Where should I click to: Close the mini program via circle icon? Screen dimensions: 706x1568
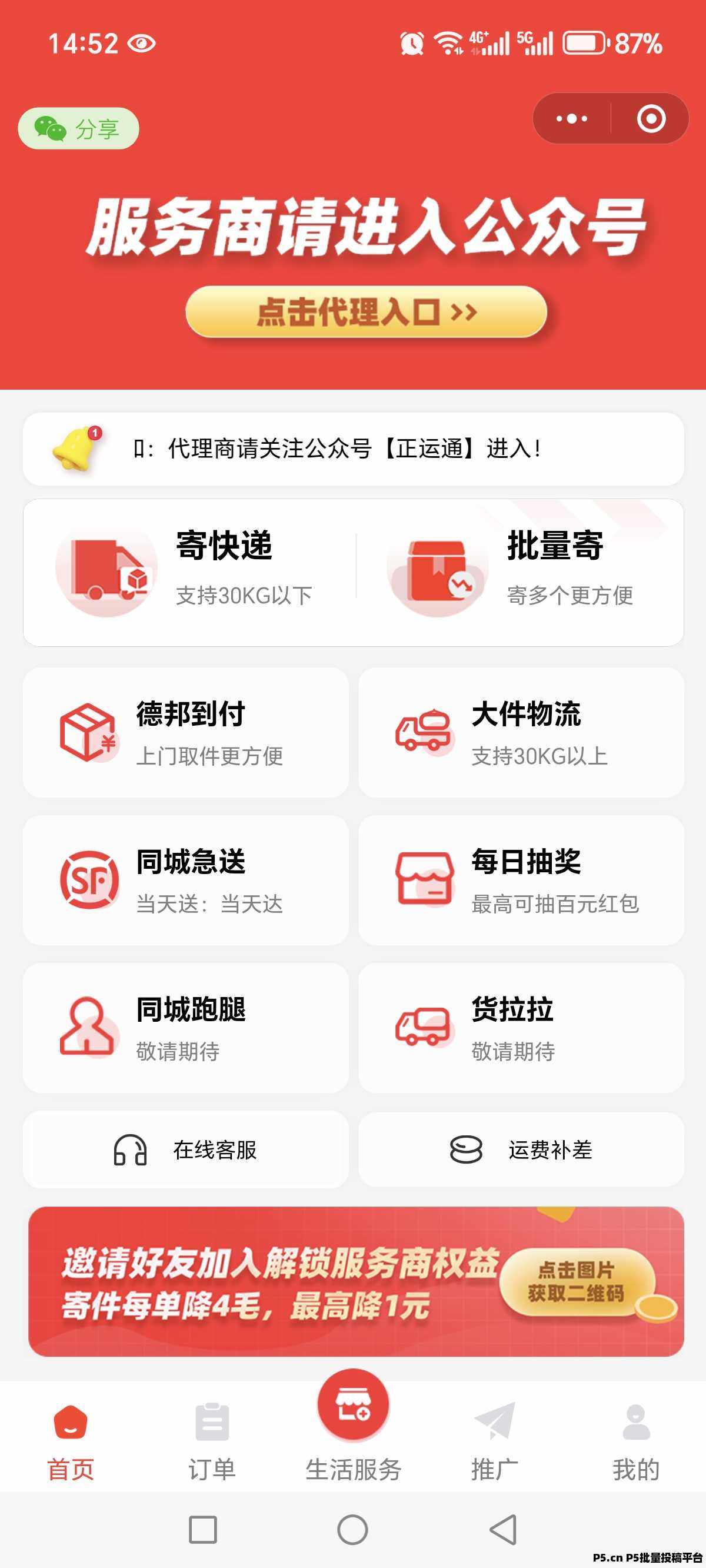point(651,119)
